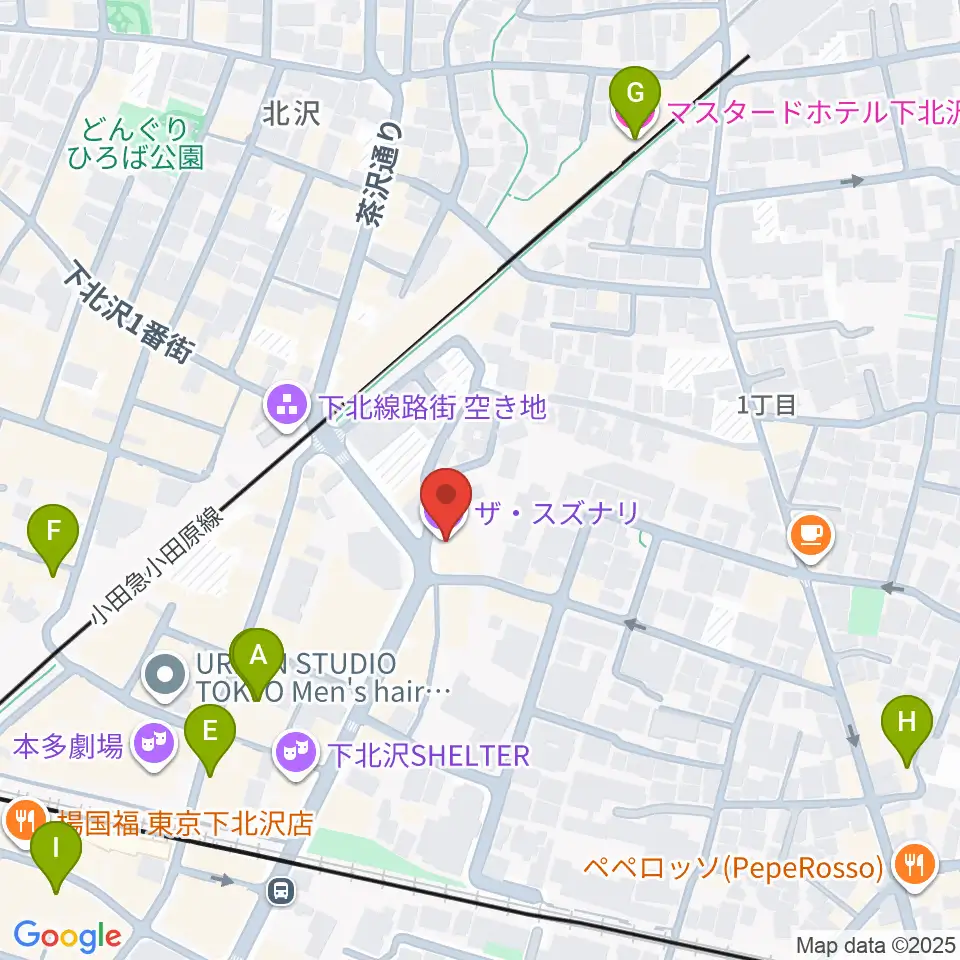Select the green marker labeled A
The image size is (960, 960).
pyautogui.click(x=258, y=665)
